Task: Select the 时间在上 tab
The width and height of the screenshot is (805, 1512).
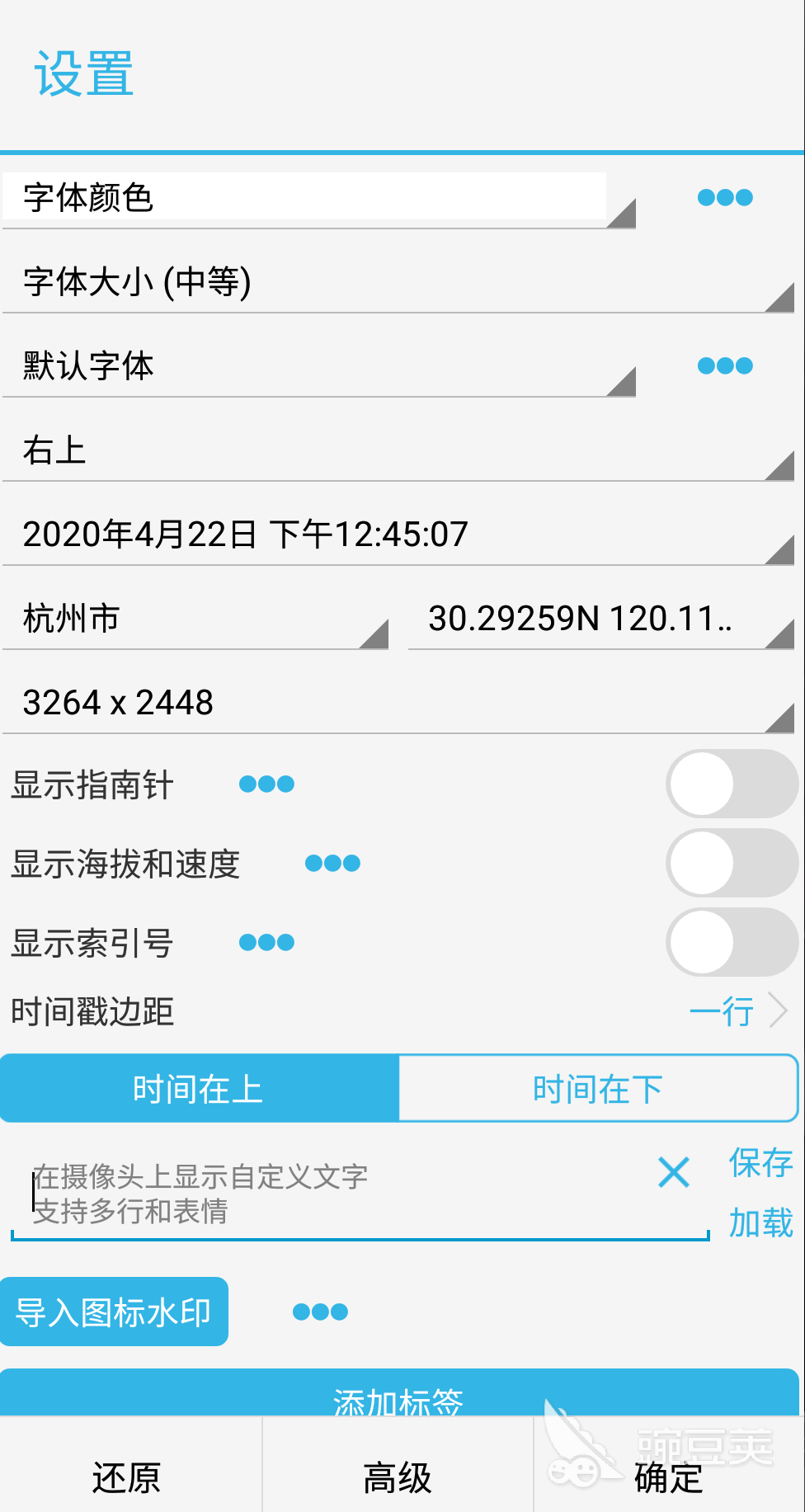Action: coord(198,1088)
